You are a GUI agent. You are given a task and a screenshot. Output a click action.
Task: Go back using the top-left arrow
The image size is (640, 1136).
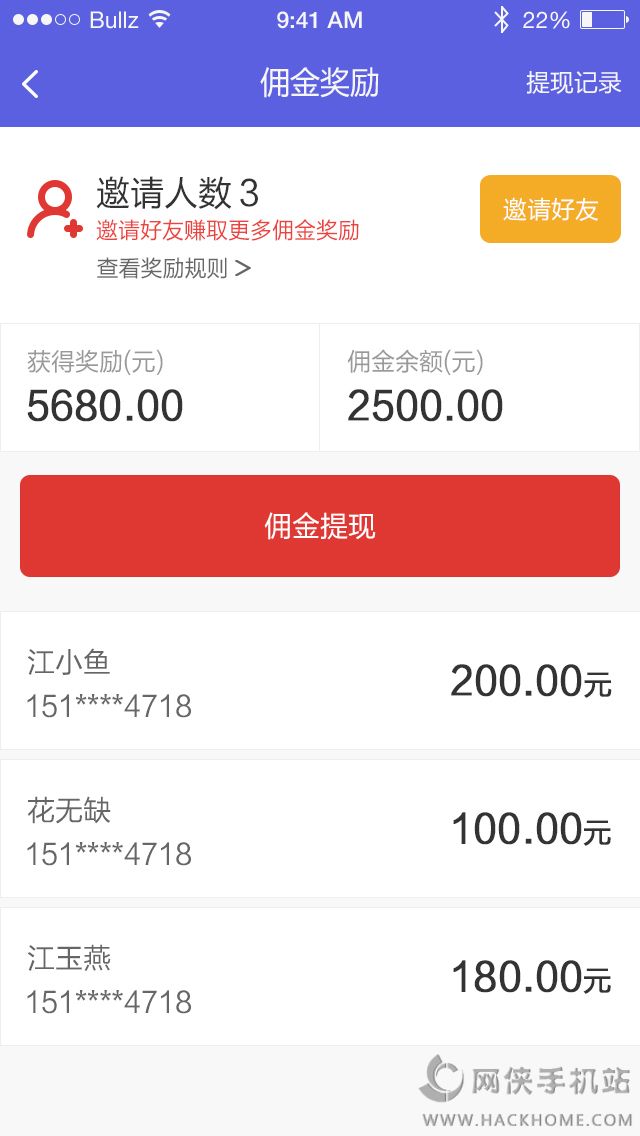pos(31,84)
